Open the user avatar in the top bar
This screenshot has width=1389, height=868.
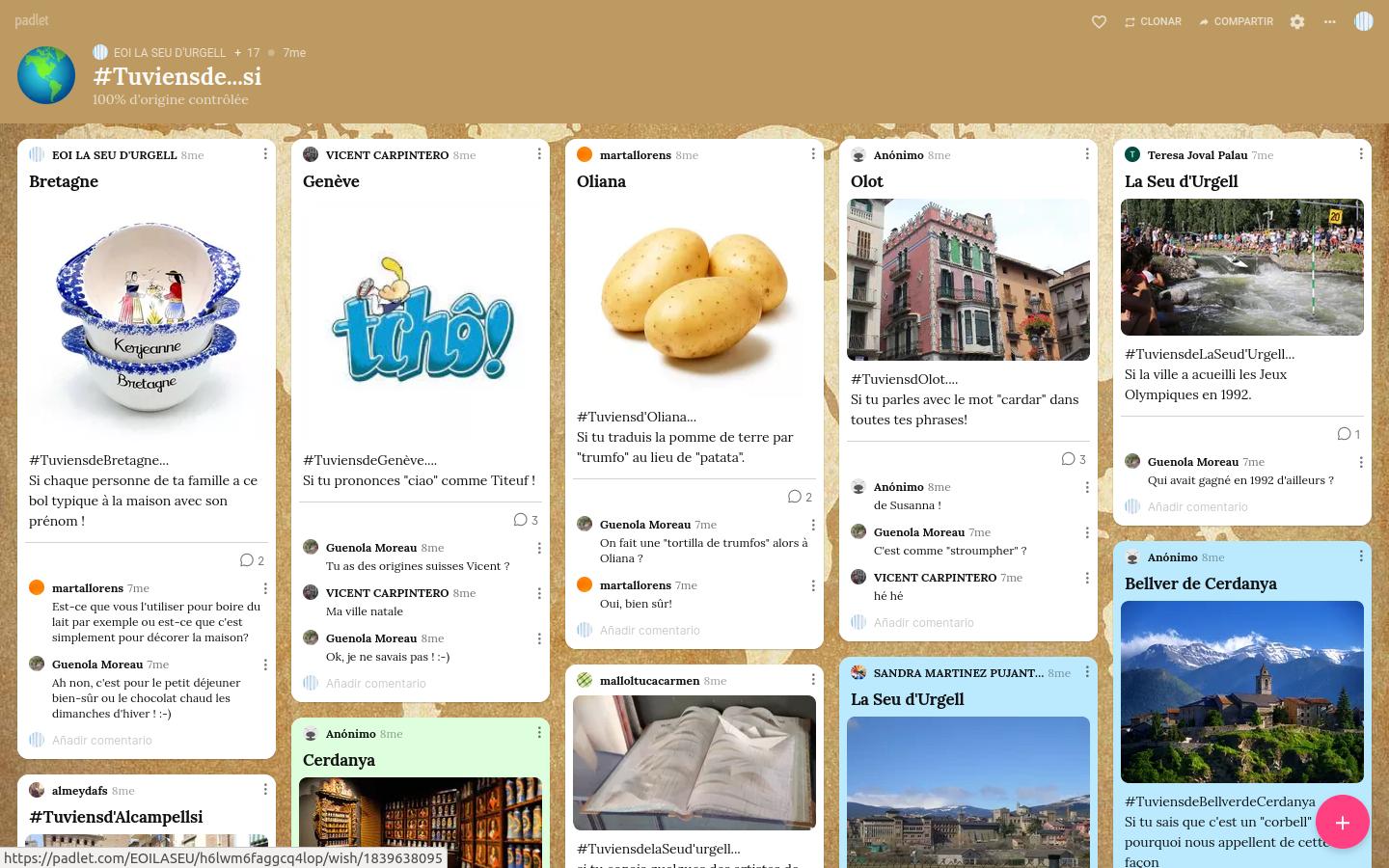coord(1363,21)
